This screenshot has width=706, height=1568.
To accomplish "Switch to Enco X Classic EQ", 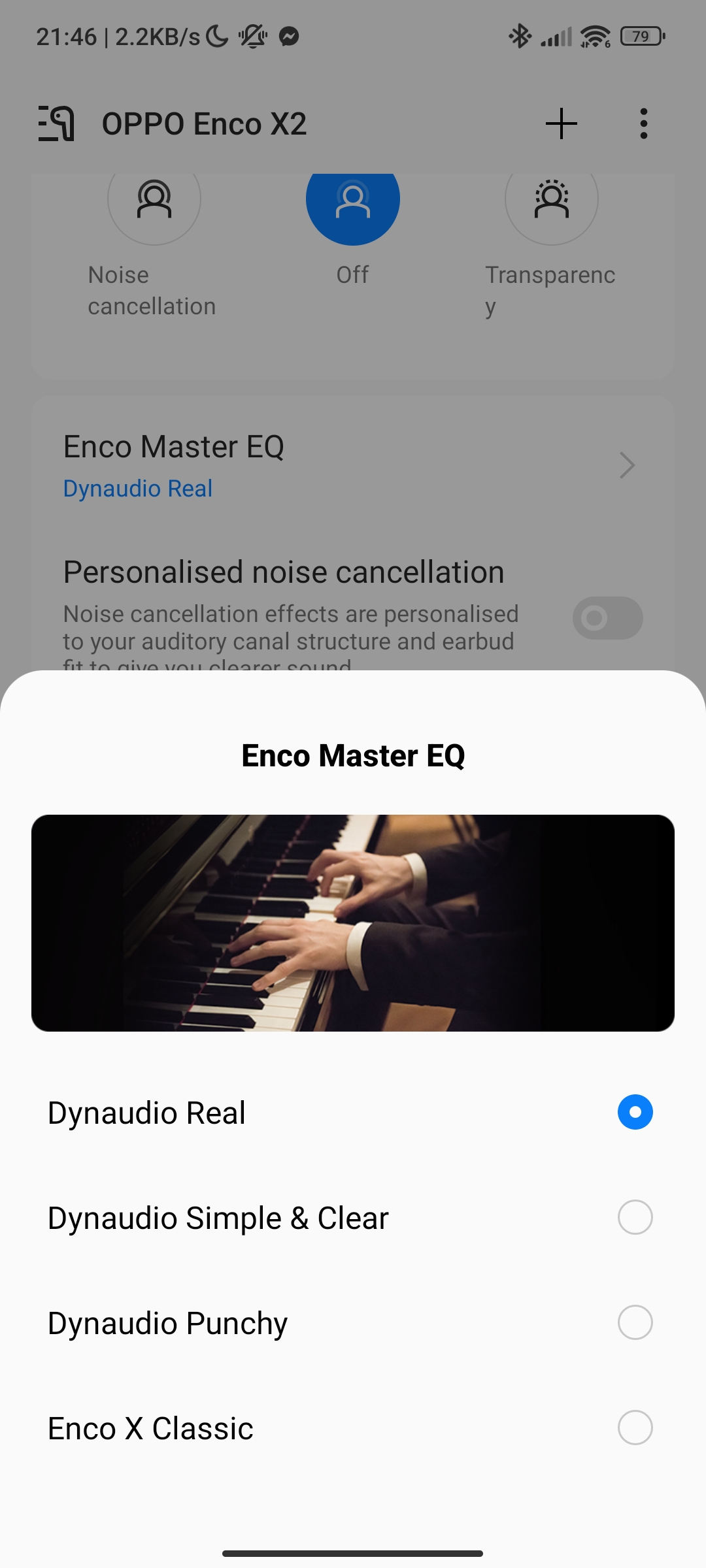I will click(x=634, y=1428).
